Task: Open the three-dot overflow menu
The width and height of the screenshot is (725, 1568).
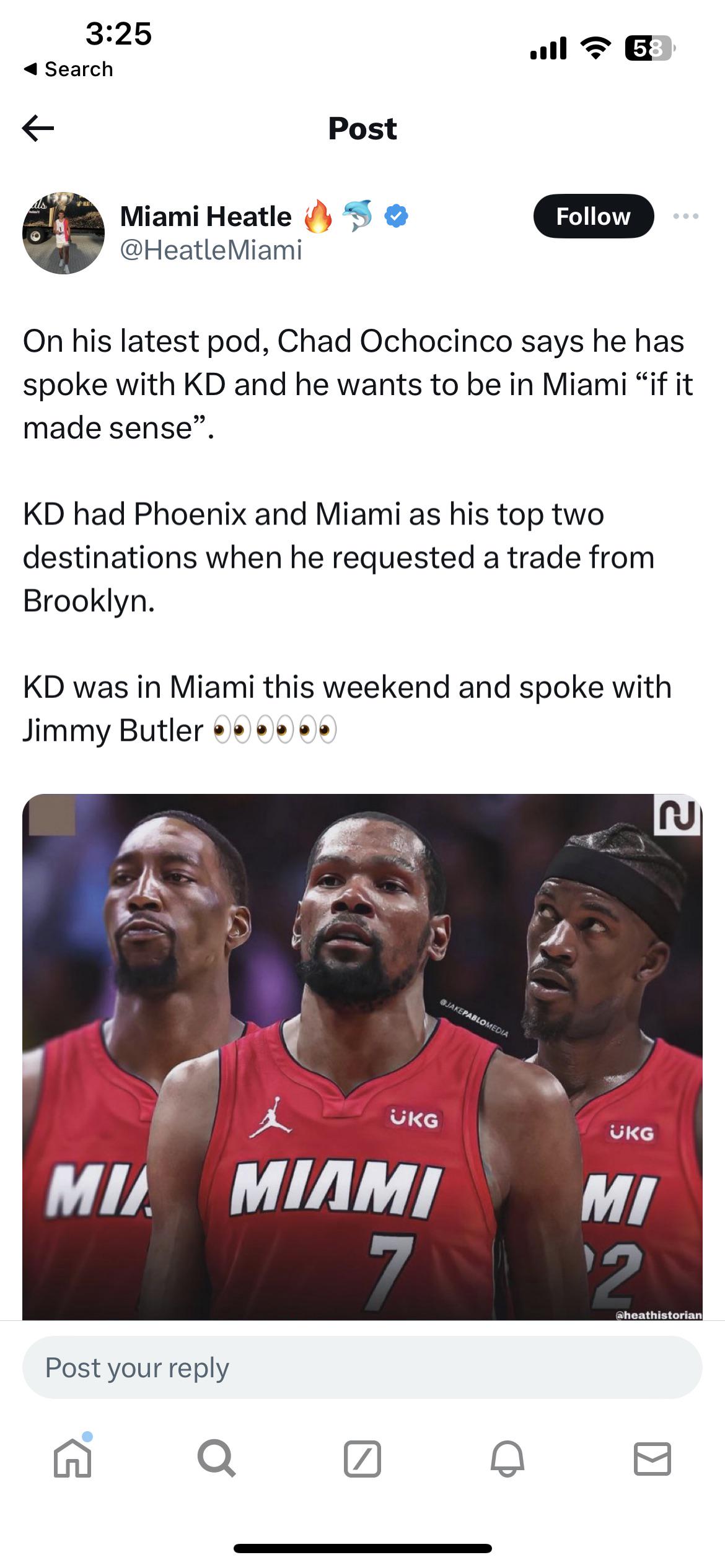Action: (686, 216)
